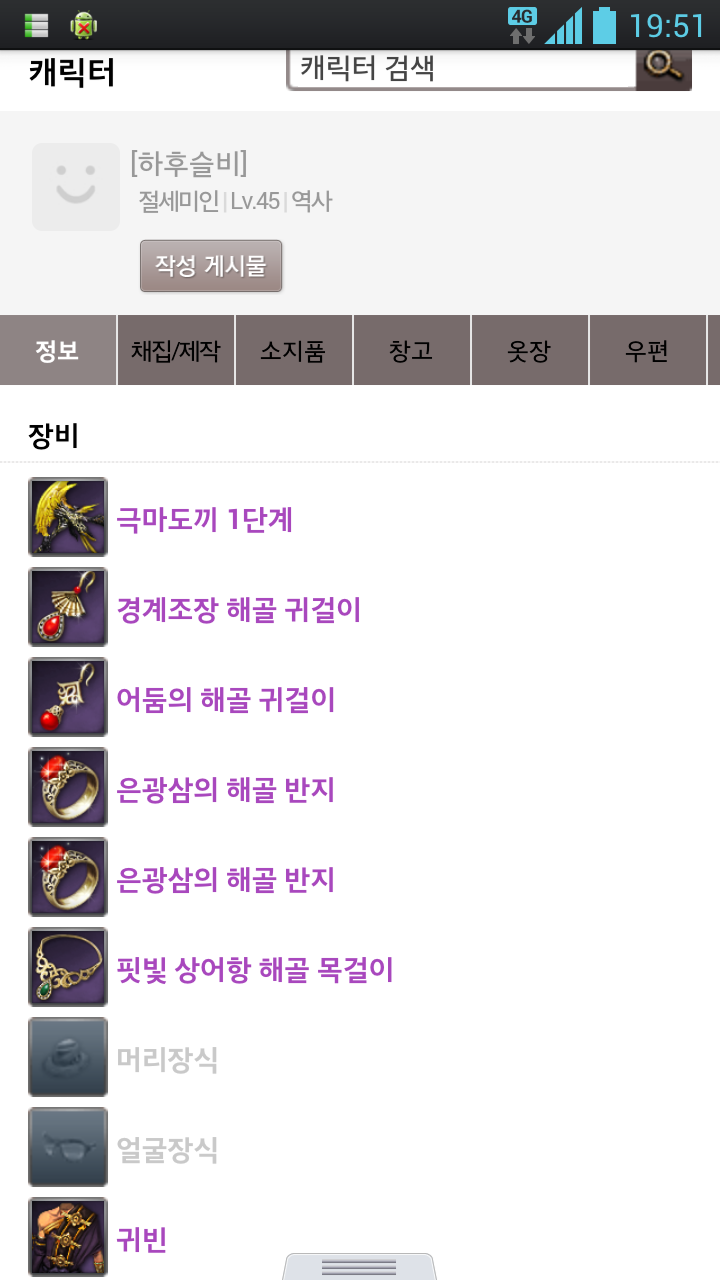
Task: View 경계조장 해골 귀걸이 details
Action: (238, 610)
